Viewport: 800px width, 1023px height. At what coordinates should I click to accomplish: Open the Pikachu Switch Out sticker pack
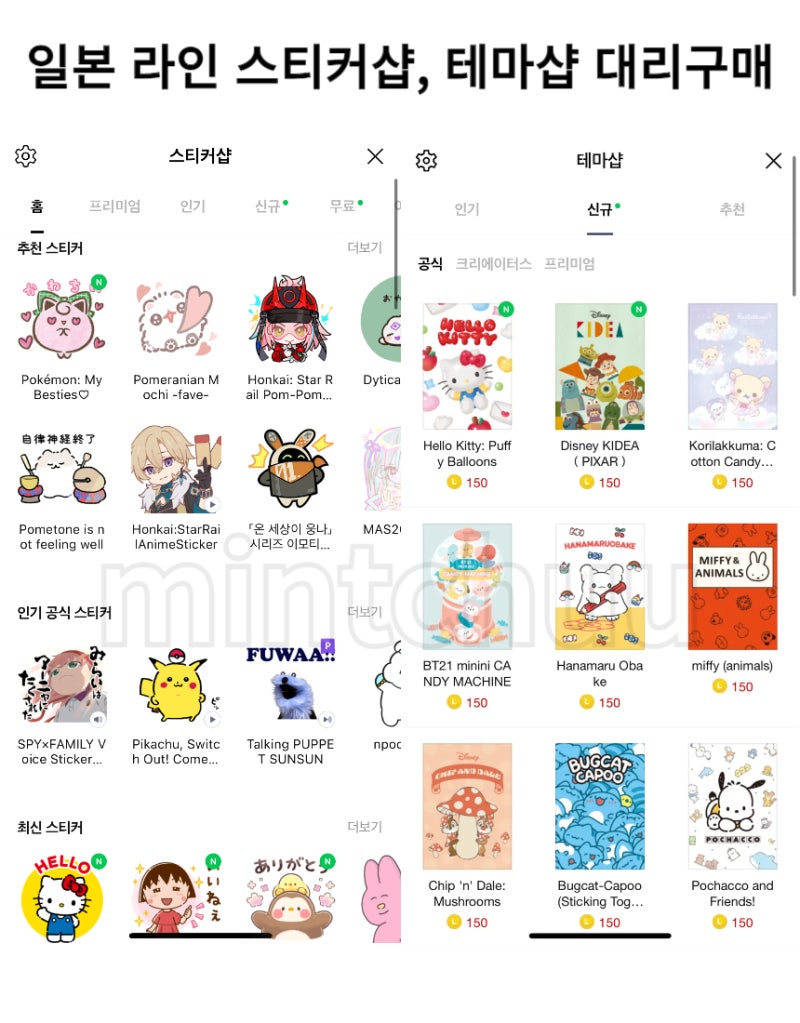[176, 685]
